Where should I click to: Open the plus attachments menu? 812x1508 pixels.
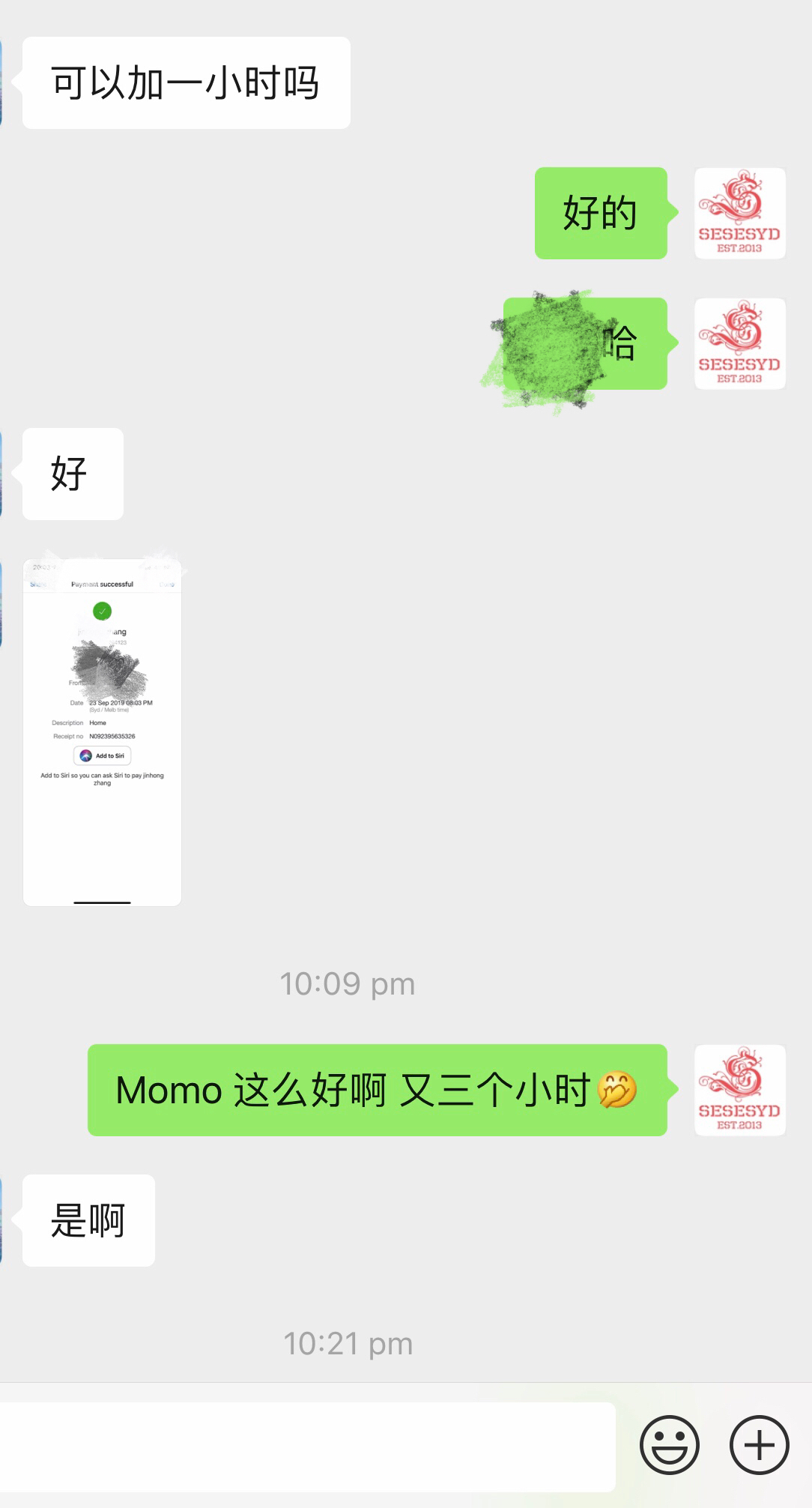pyautogui.click(x=759, y=1444)
